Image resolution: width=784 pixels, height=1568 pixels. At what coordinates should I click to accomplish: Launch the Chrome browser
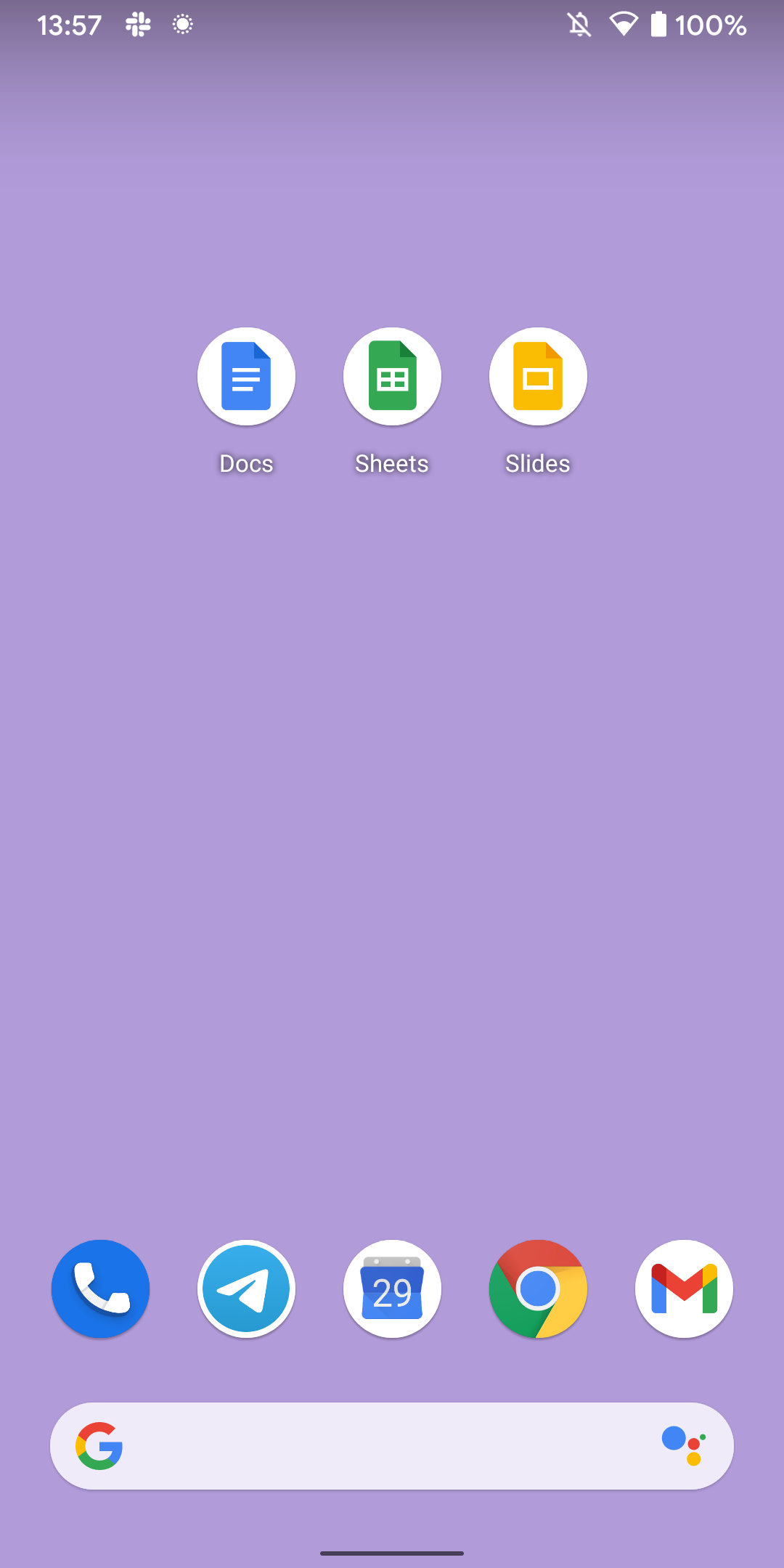(x=538, y=1289)
